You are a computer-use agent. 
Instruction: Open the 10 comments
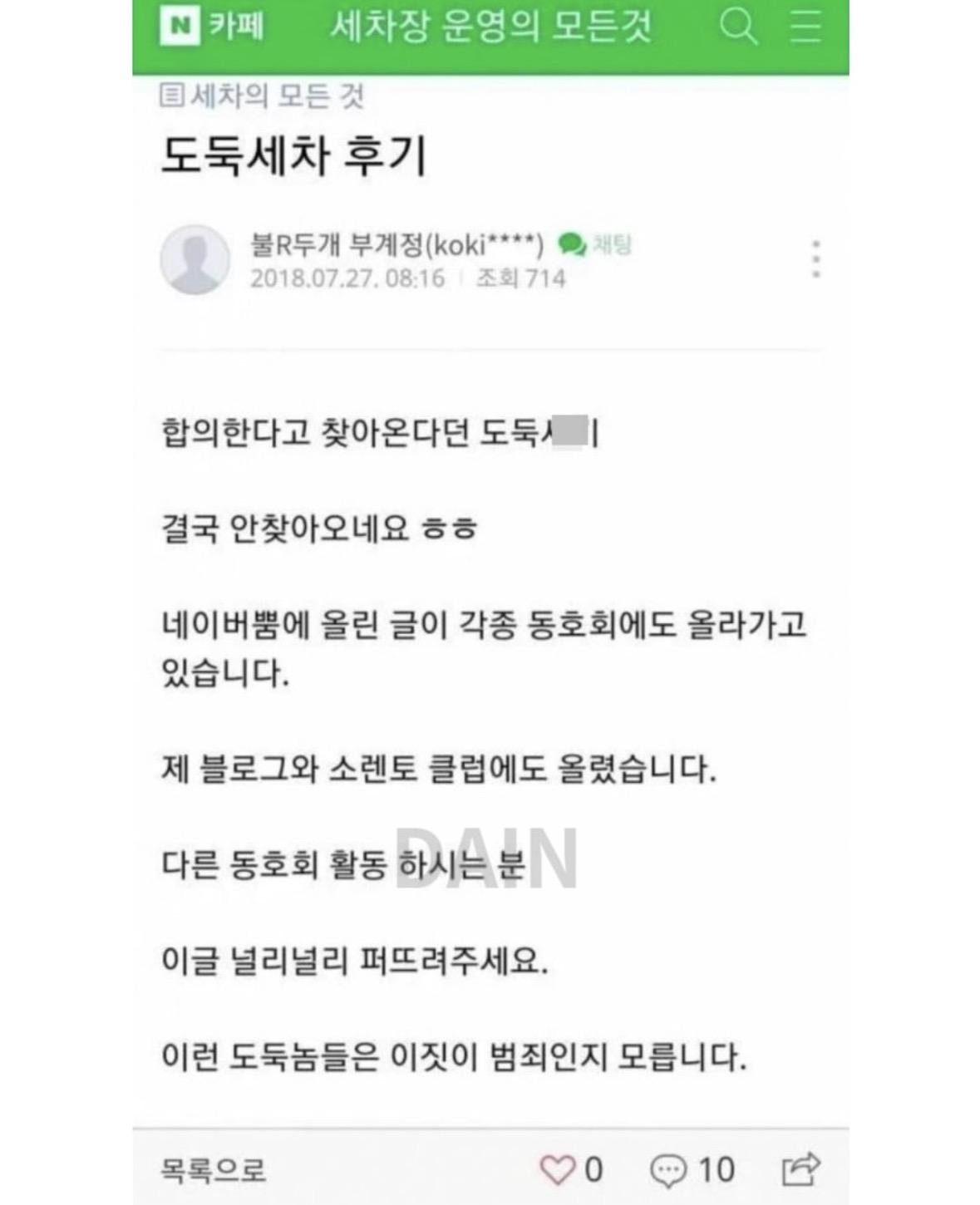tap(692, 1170)
